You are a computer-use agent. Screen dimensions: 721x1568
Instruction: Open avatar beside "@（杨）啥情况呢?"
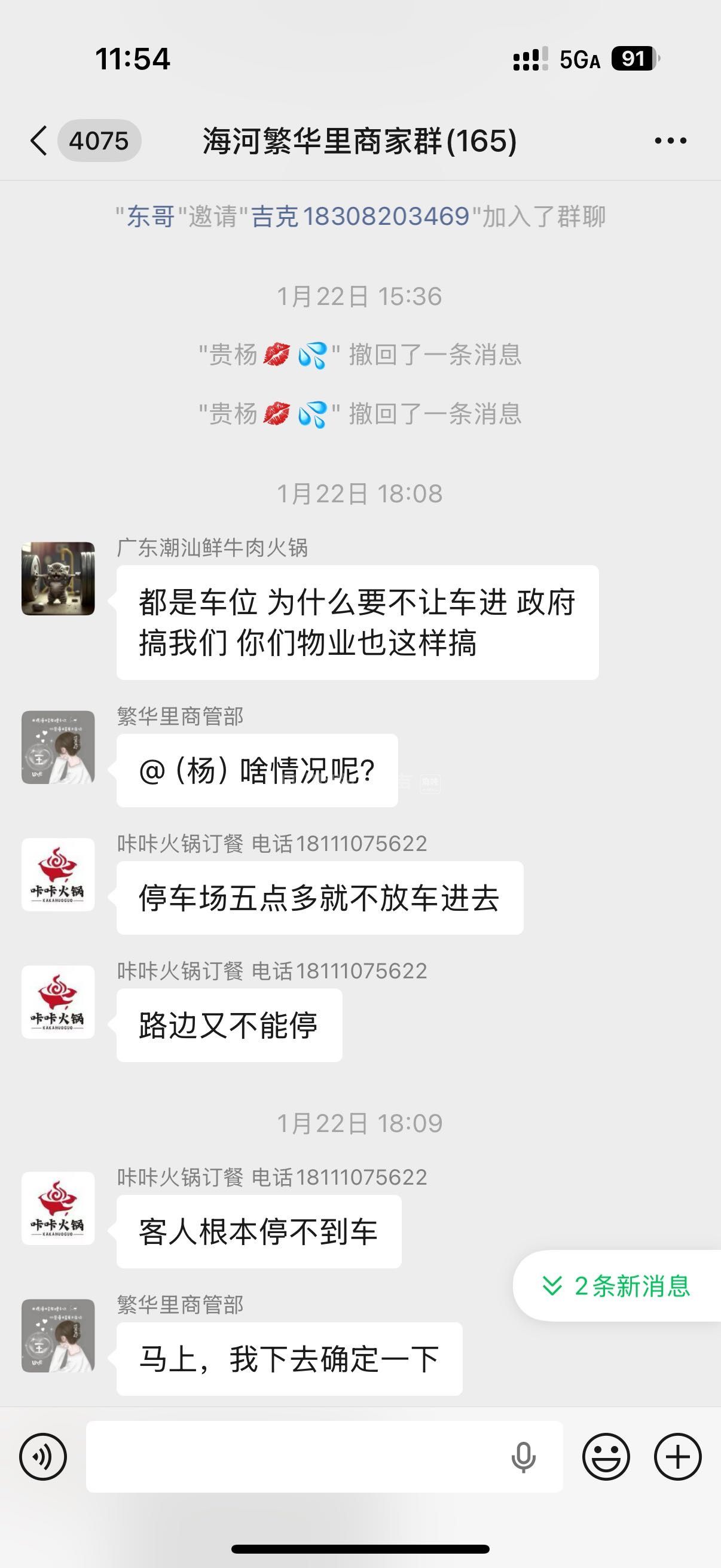(59, 747)
